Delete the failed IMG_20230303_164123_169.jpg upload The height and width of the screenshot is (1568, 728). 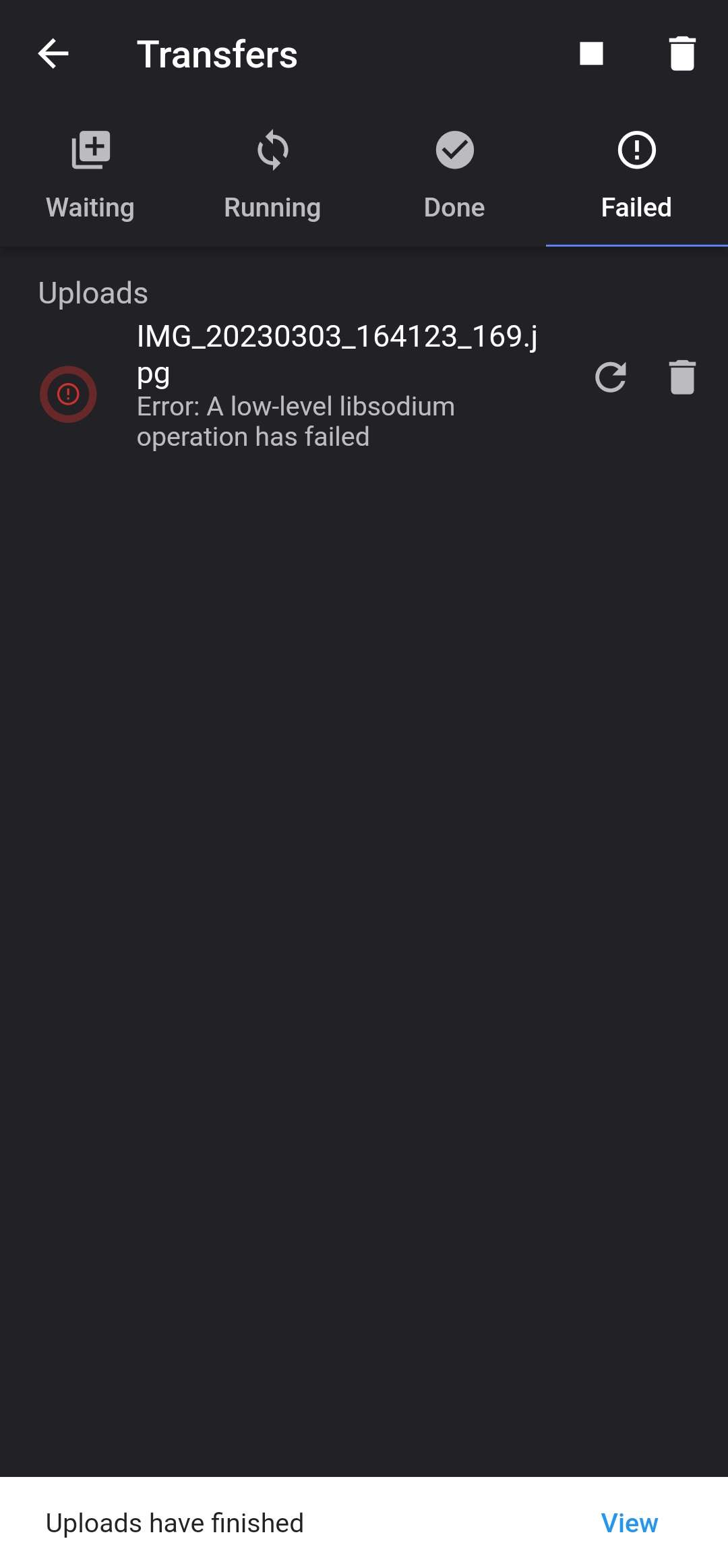(682, 377)
